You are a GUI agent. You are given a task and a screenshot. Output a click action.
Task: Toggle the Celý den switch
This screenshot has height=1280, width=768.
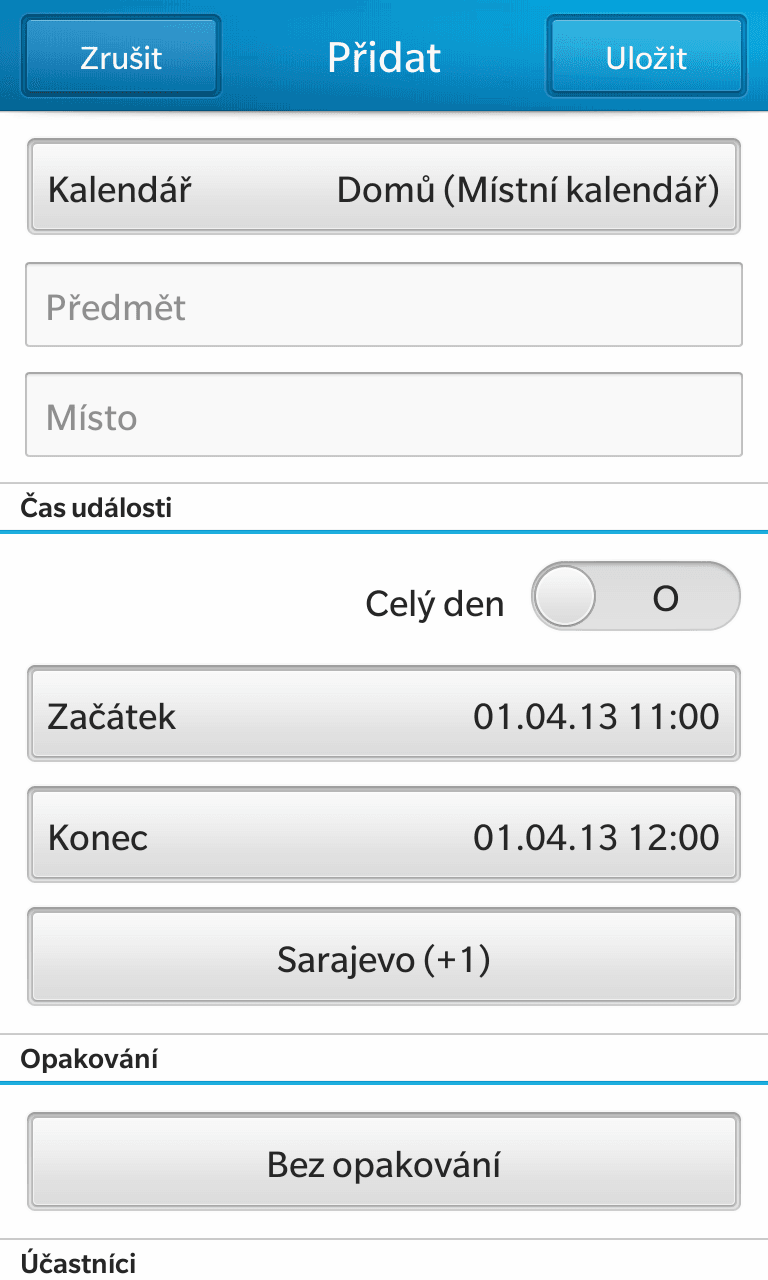[635, 597]
